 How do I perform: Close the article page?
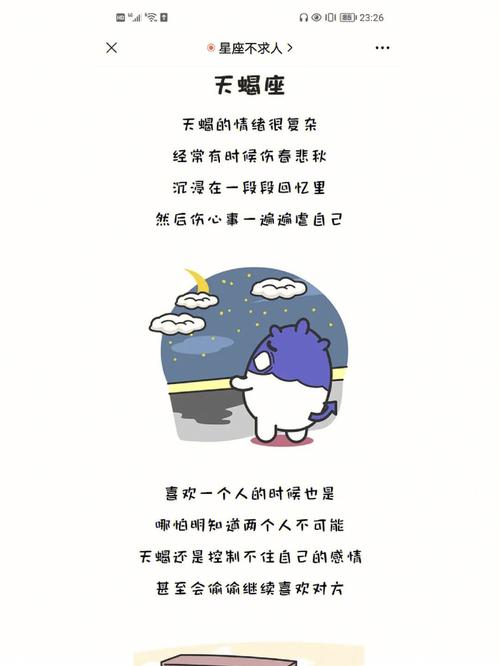pyautogui.click(x=111, y=48)
